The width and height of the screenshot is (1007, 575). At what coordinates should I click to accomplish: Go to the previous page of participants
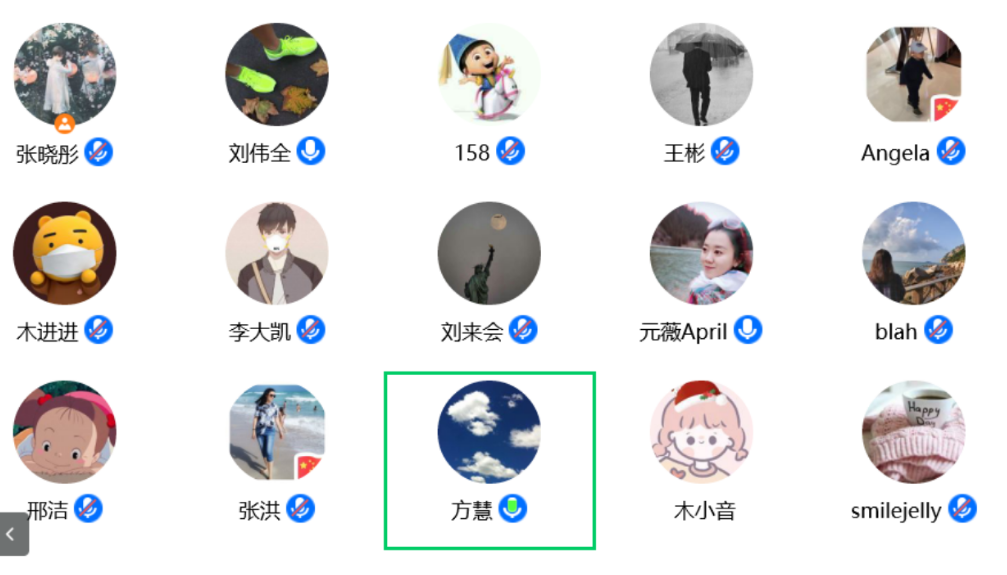[x=13, y=534]
